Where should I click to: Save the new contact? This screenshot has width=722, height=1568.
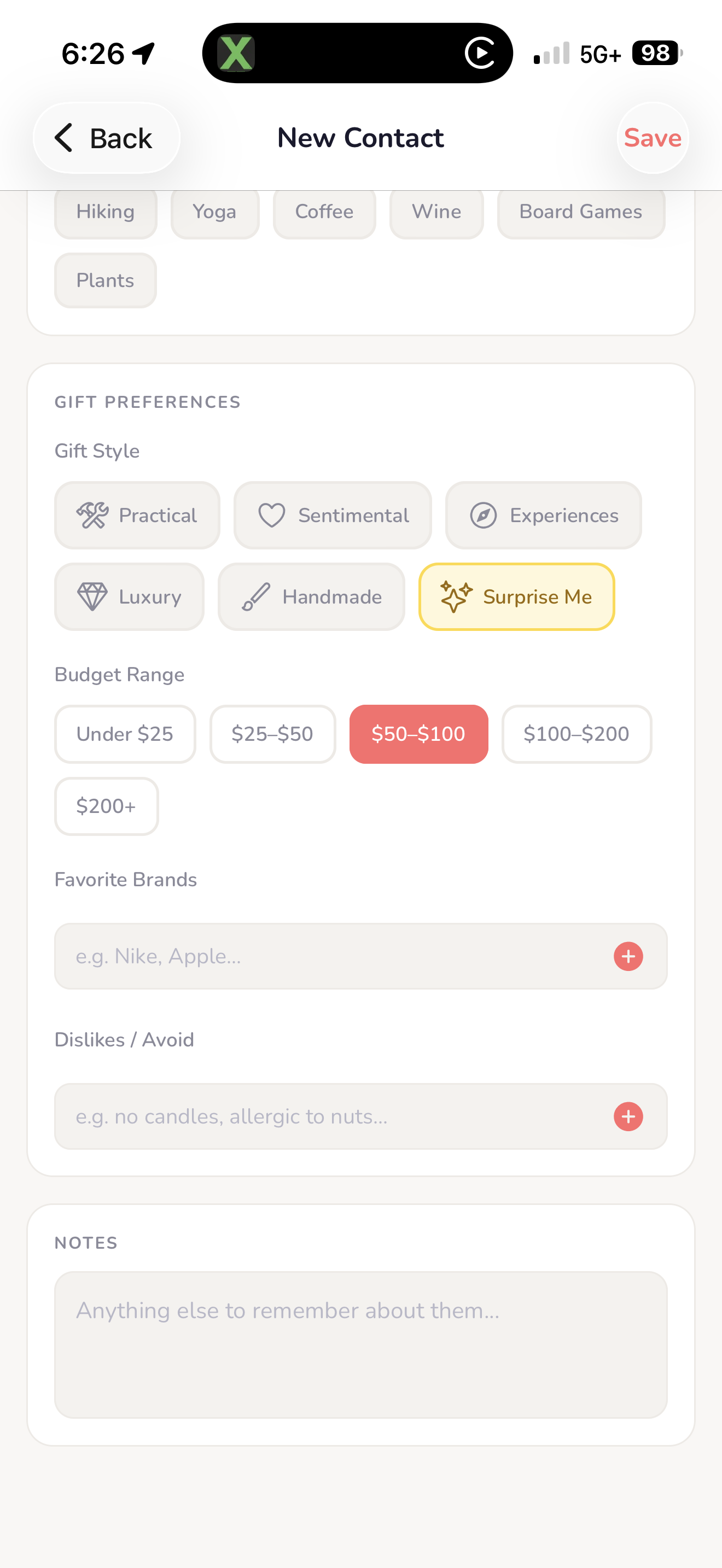[652, 138]
